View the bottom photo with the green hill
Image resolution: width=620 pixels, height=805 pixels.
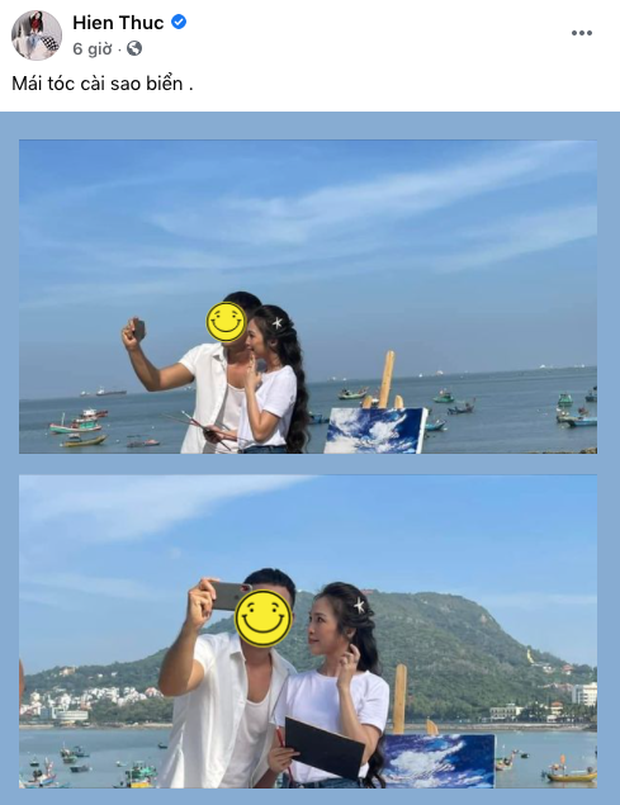pos(308,631)
